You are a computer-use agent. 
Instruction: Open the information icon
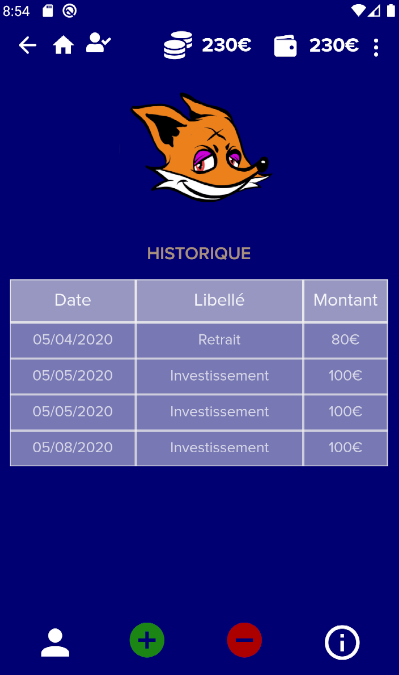[x=342, y=642]
